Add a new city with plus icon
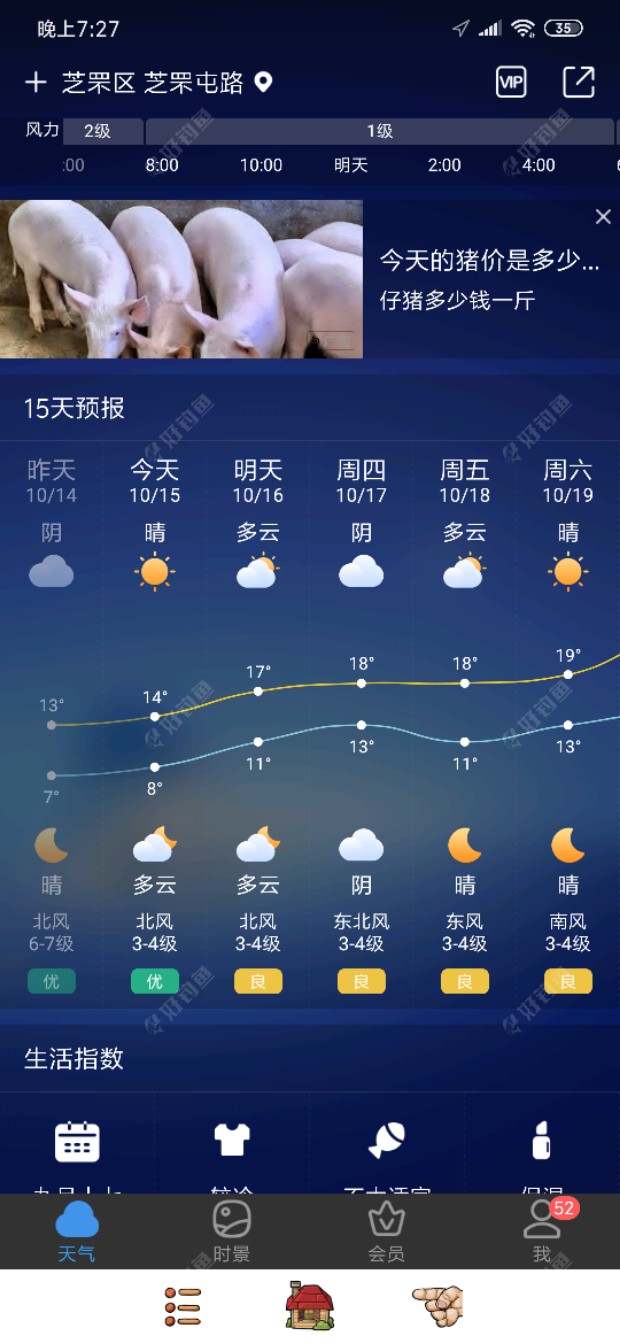620x1344 pixels. point(35,82)
